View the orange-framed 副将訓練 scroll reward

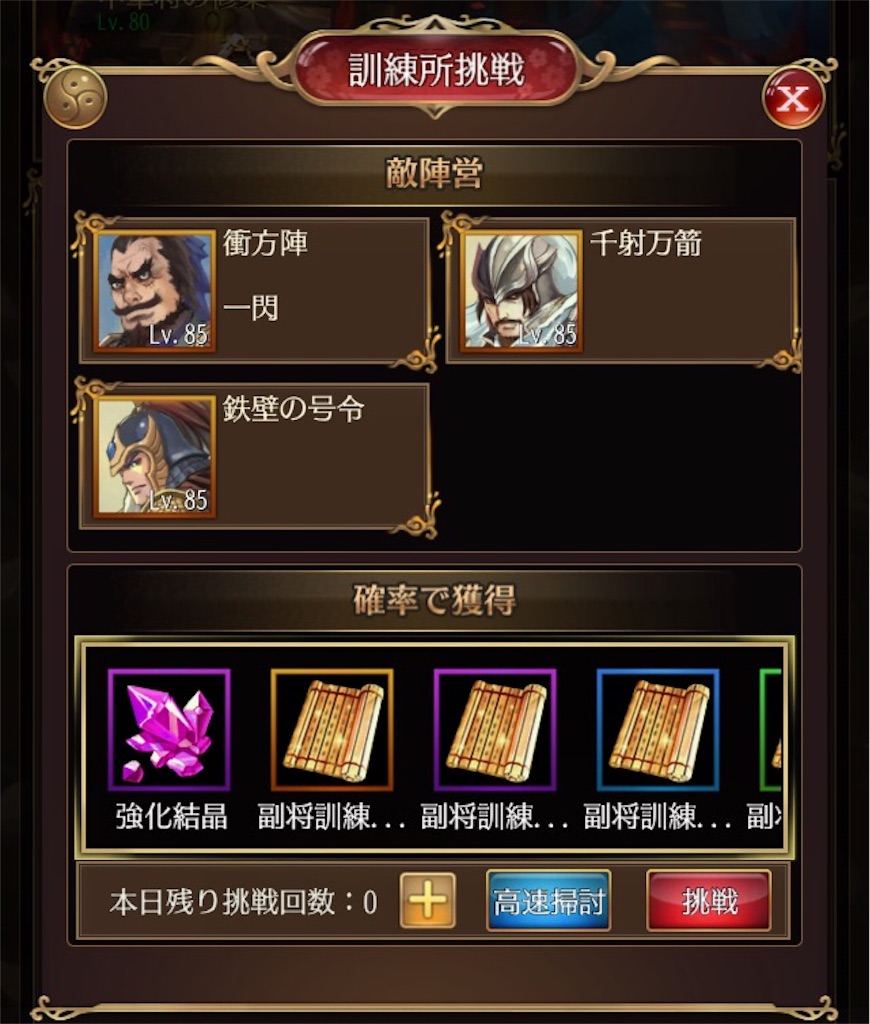332,730
